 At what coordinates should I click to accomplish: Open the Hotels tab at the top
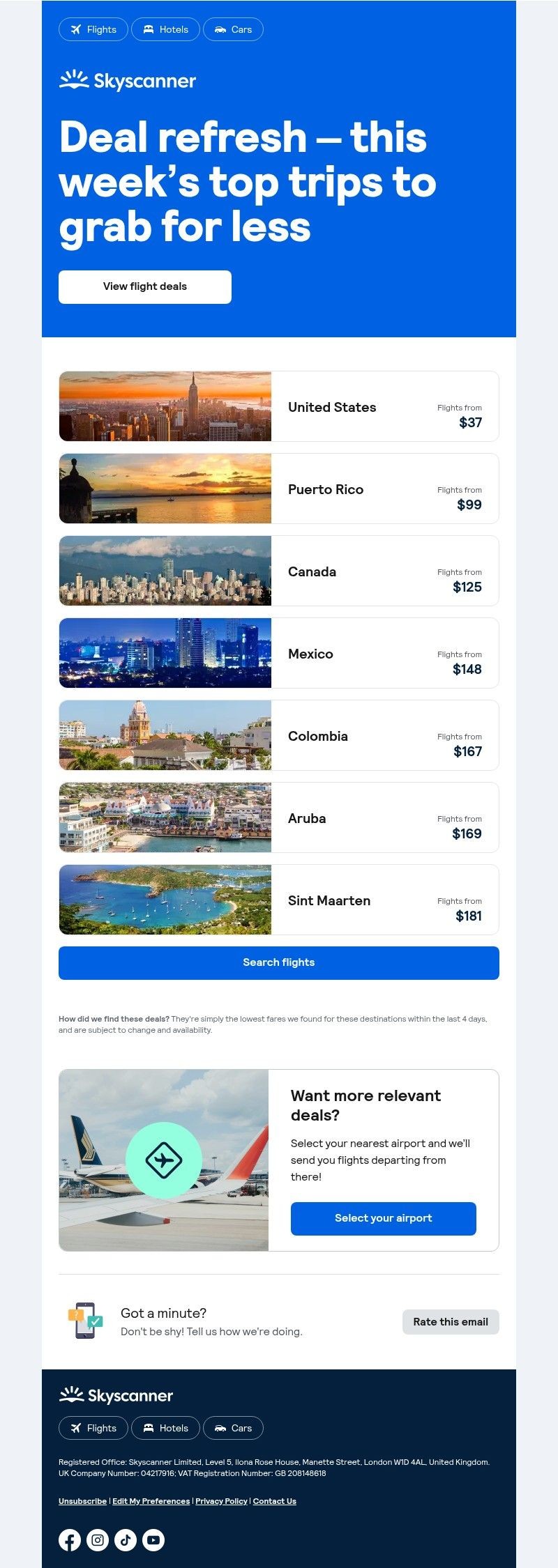click(x=165, y=29)
